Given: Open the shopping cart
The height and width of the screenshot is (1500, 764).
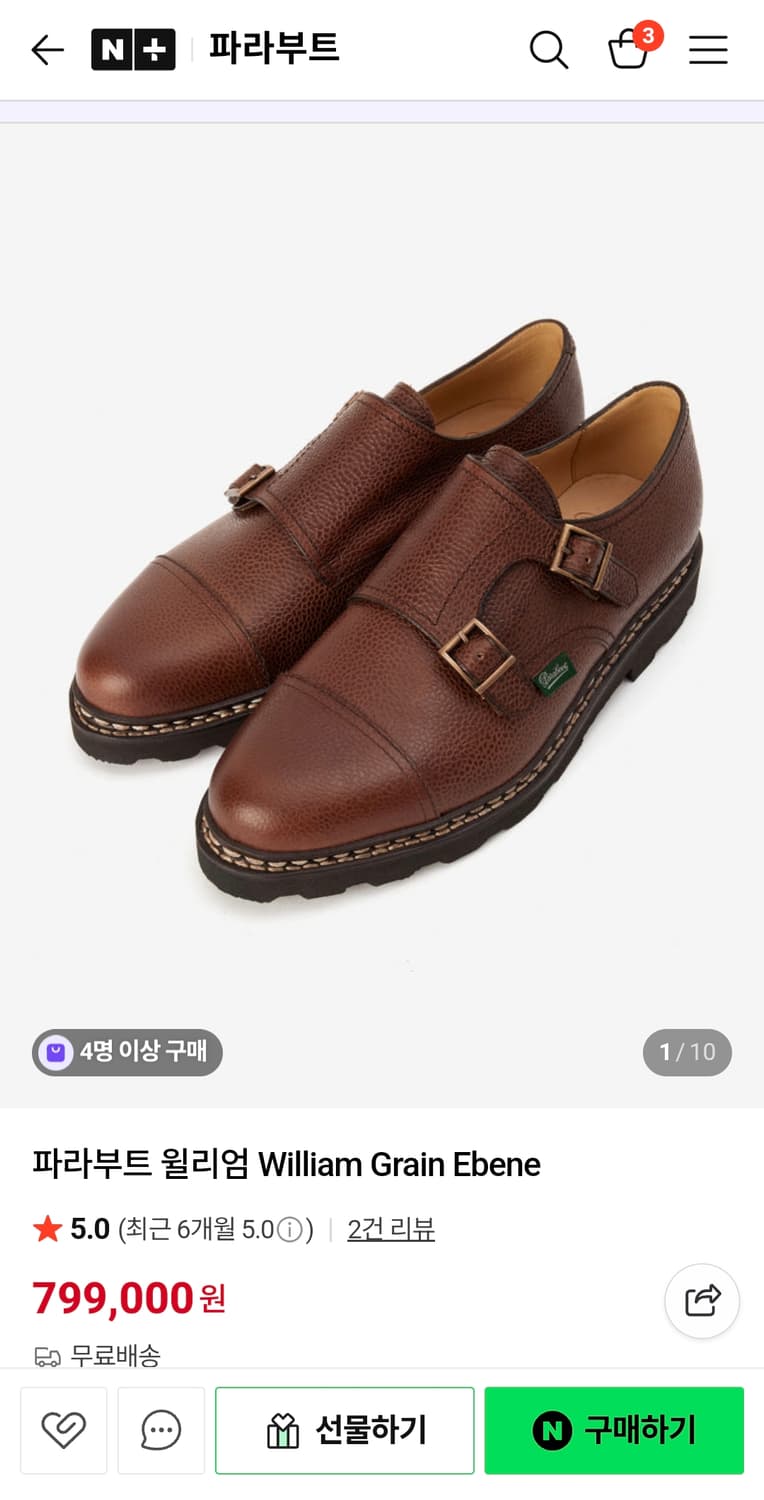Looking at the screenshot, I should (x=629, y=51).
